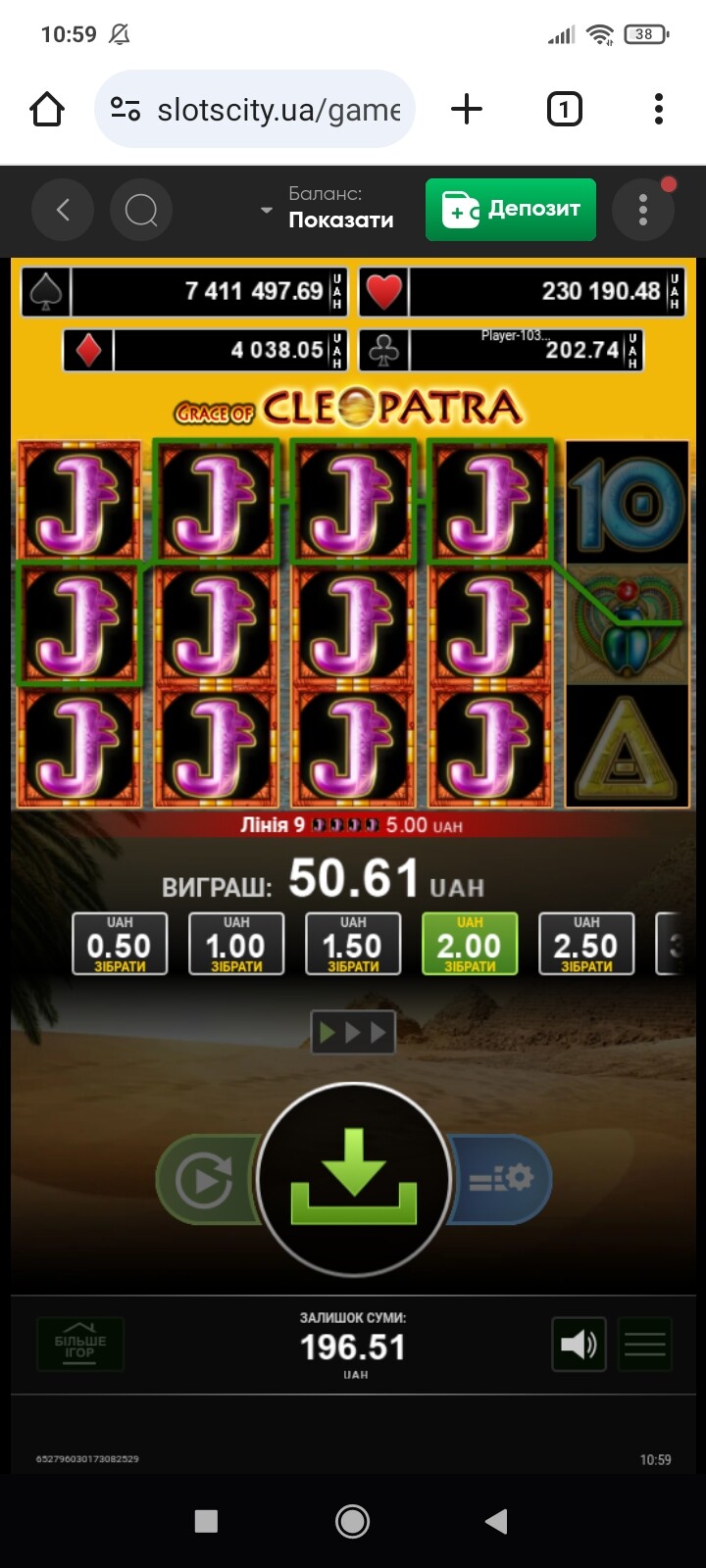The image size is (706, 1568).
Task: Select the 1.00 UAH bet
Action: point(236,944)
